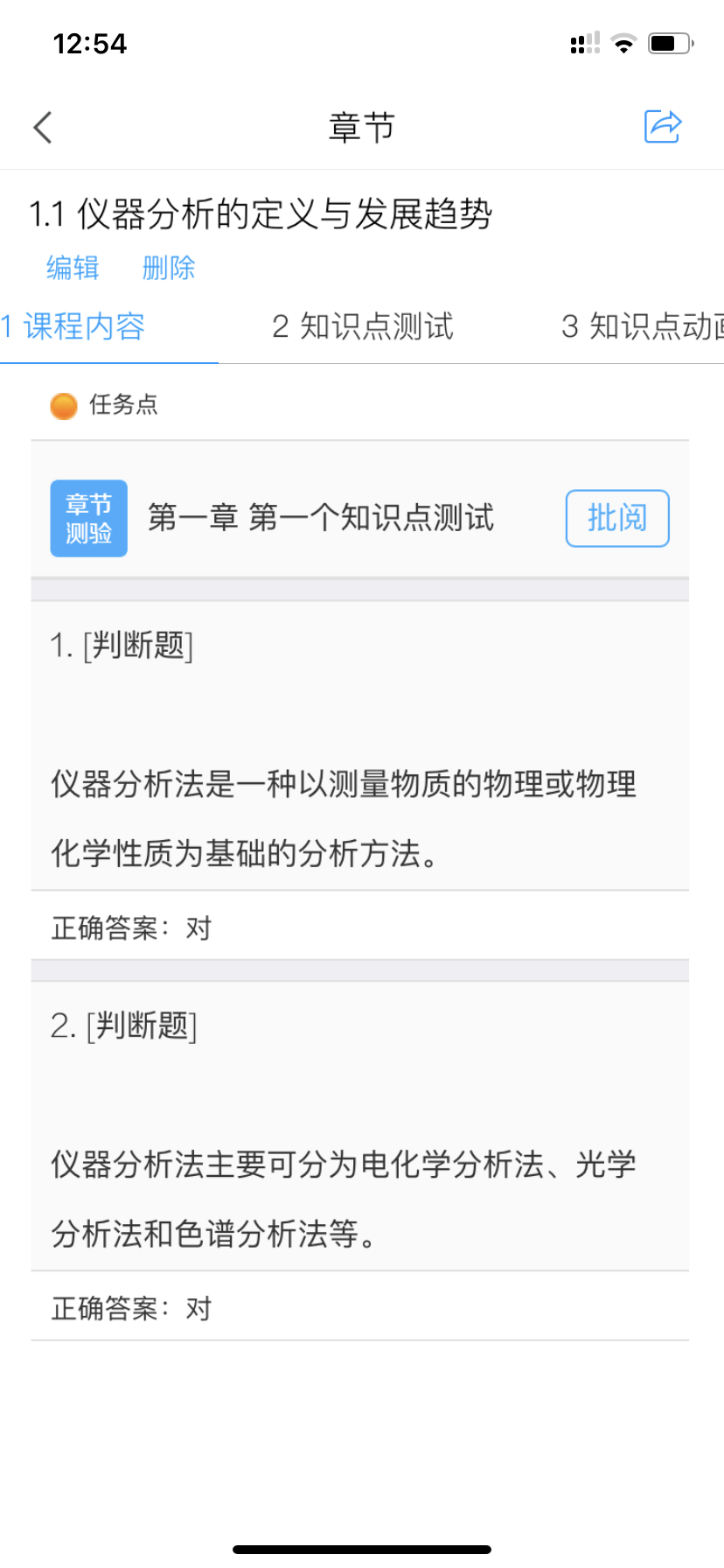Screen dimensions: 724x1568
Task: Open the 知识点动画 tab
Action: coord(643,327)
